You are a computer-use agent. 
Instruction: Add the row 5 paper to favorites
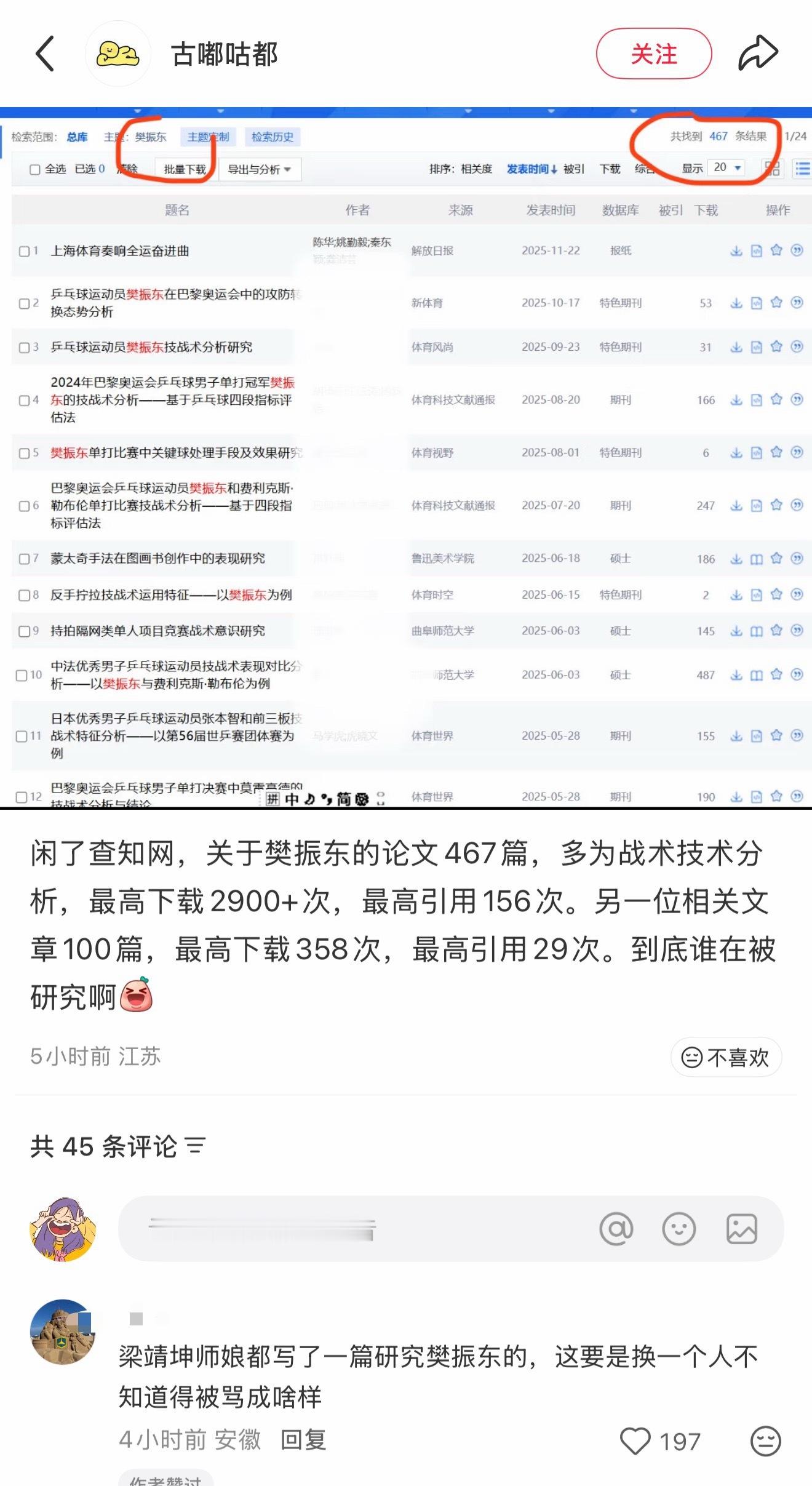tap(776, 452)
